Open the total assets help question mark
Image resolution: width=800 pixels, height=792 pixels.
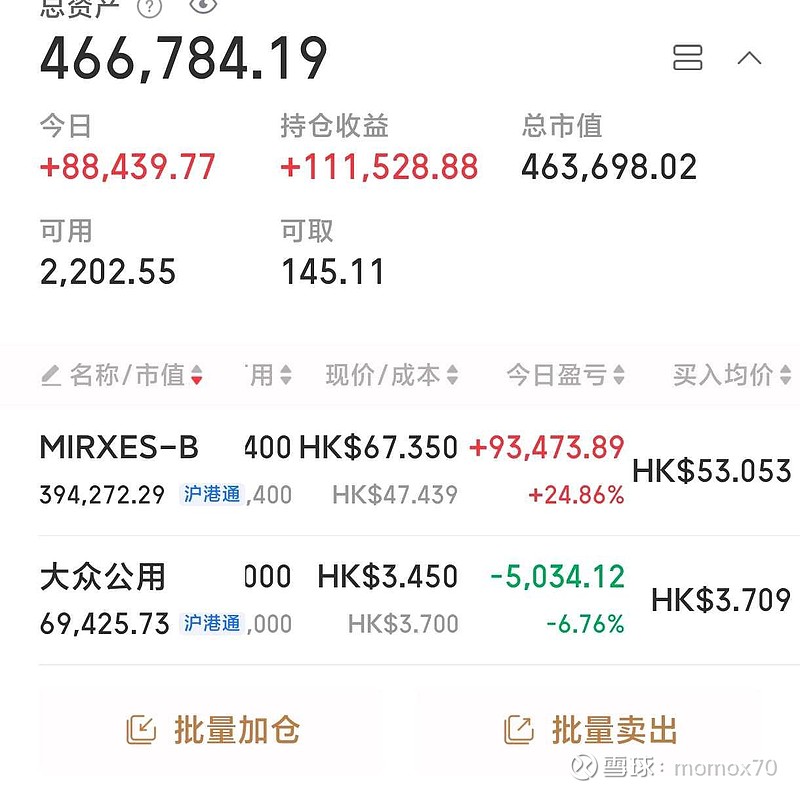[150, 7]
